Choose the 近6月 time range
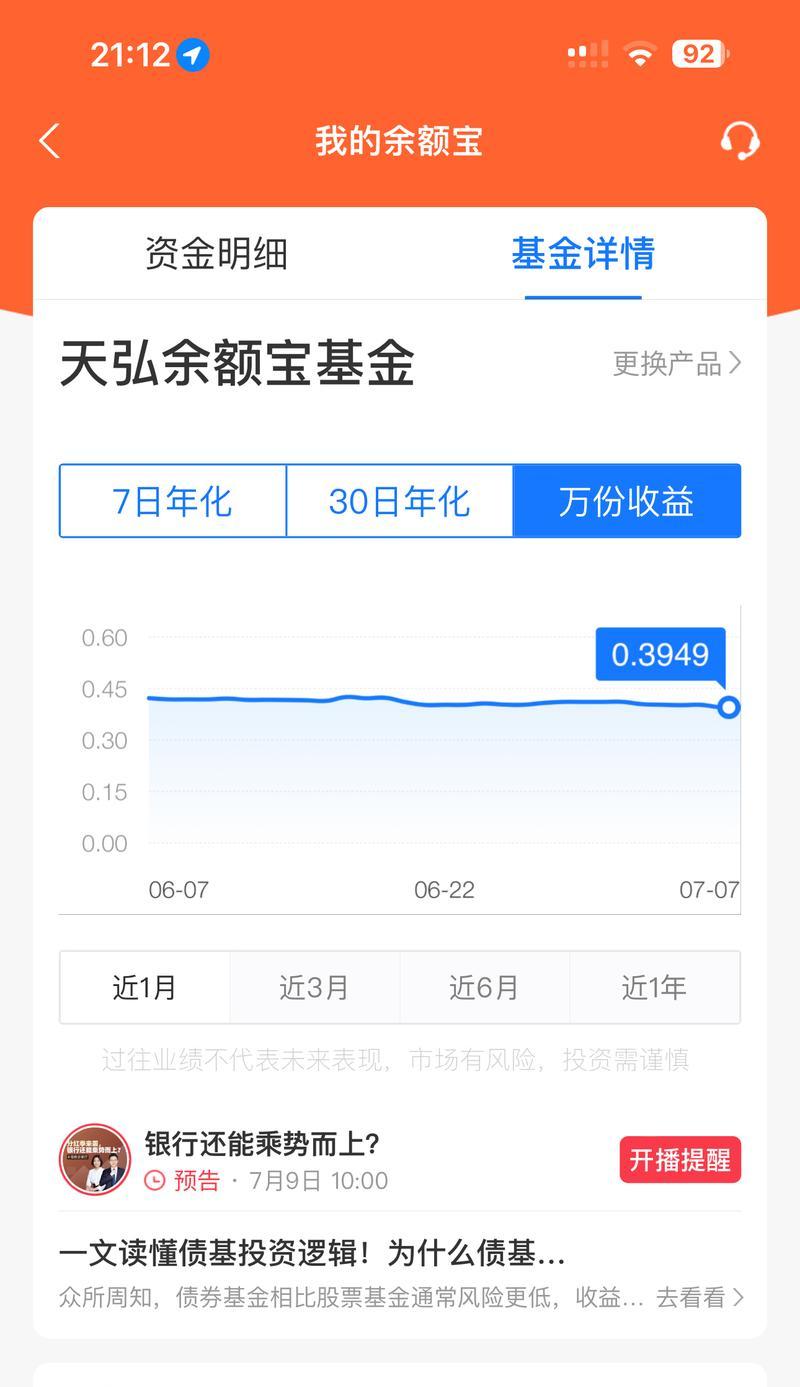 pyautogui.click(x=485, y=987)
